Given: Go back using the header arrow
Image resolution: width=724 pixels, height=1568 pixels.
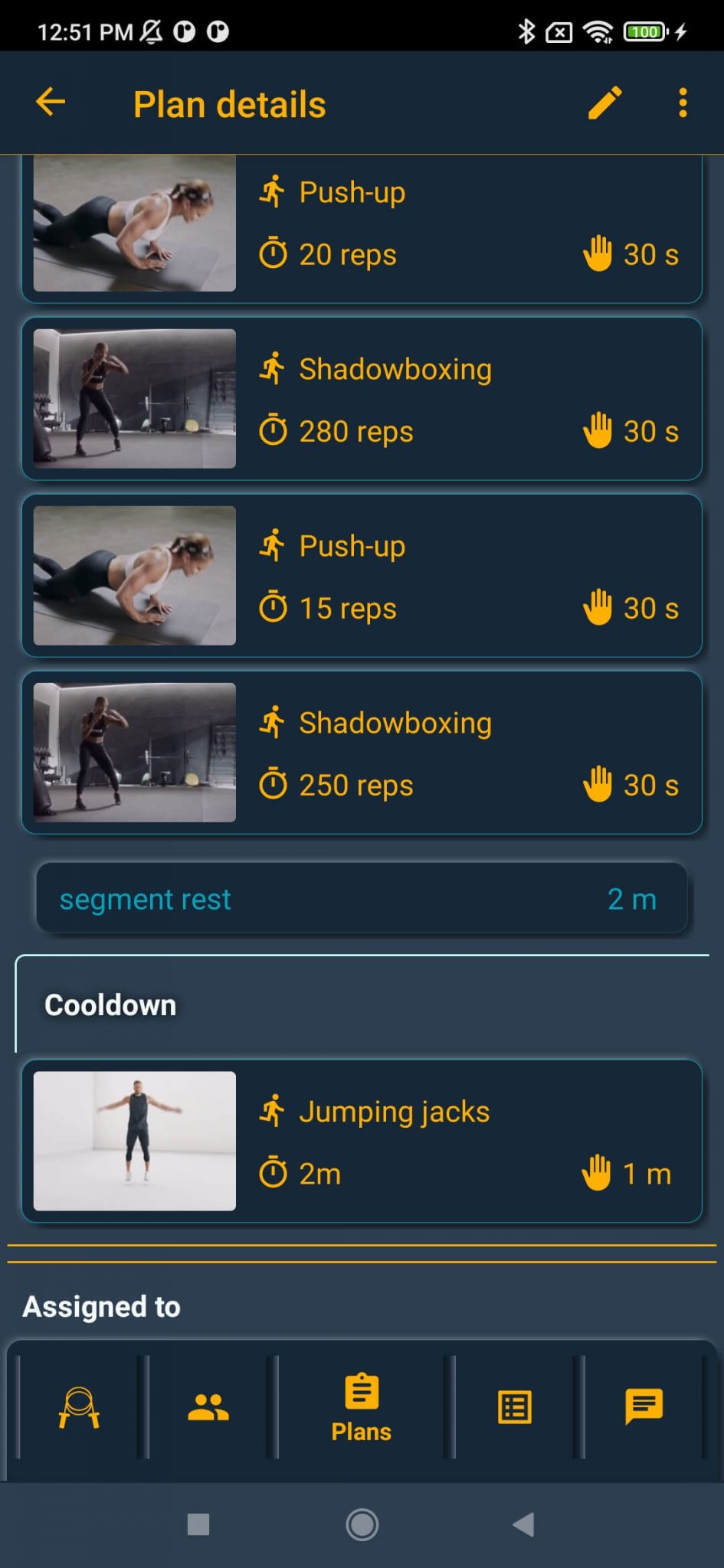Looking at the screenshot, I should (x=51, y=102).
